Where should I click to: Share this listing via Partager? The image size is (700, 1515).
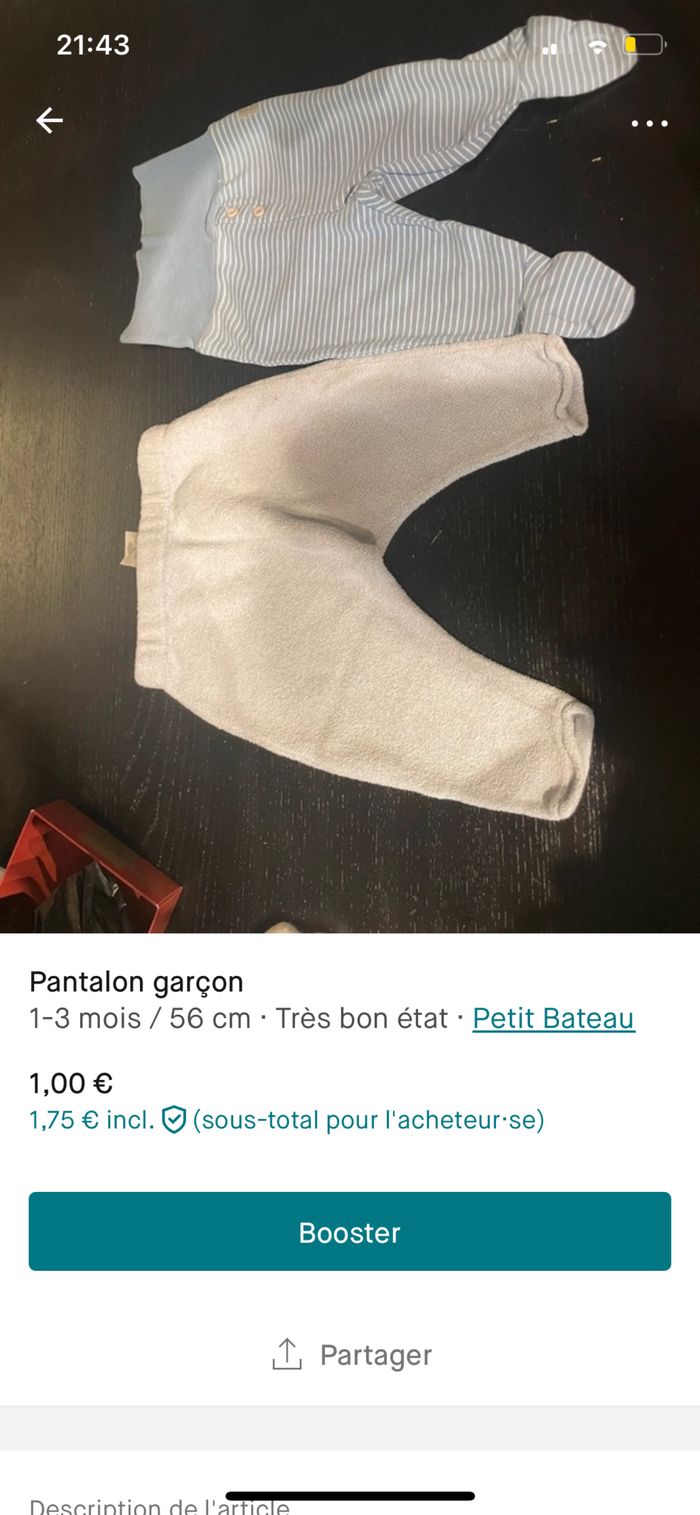[351, 1355]
